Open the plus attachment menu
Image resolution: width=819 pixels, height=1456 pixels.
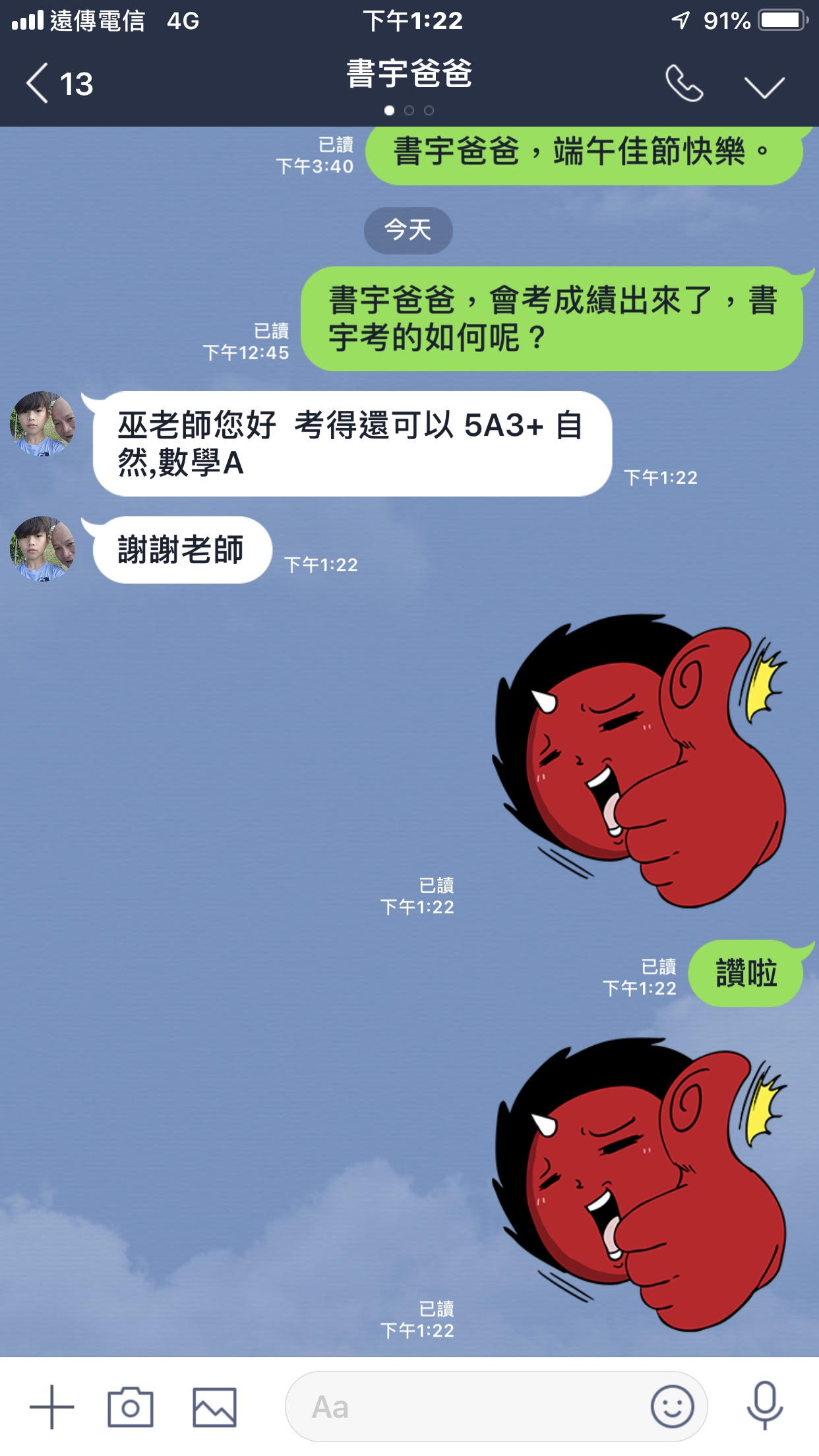point(51,1407)
